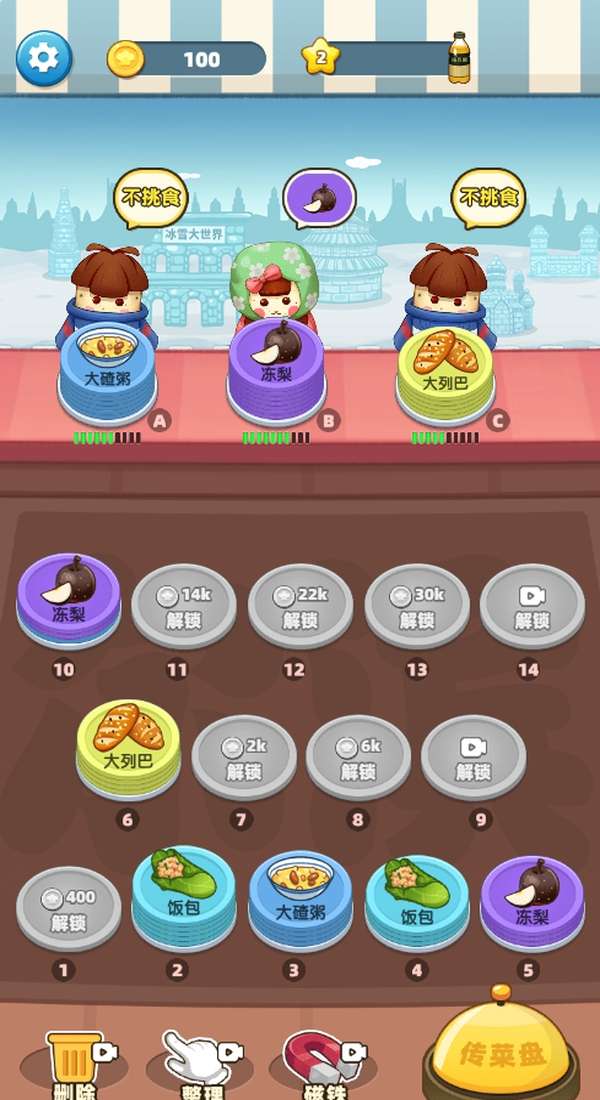600x1100 pixels.
Task: Select the 大列巴 plate stack at slot 6
Action: (x=128, y=746)
